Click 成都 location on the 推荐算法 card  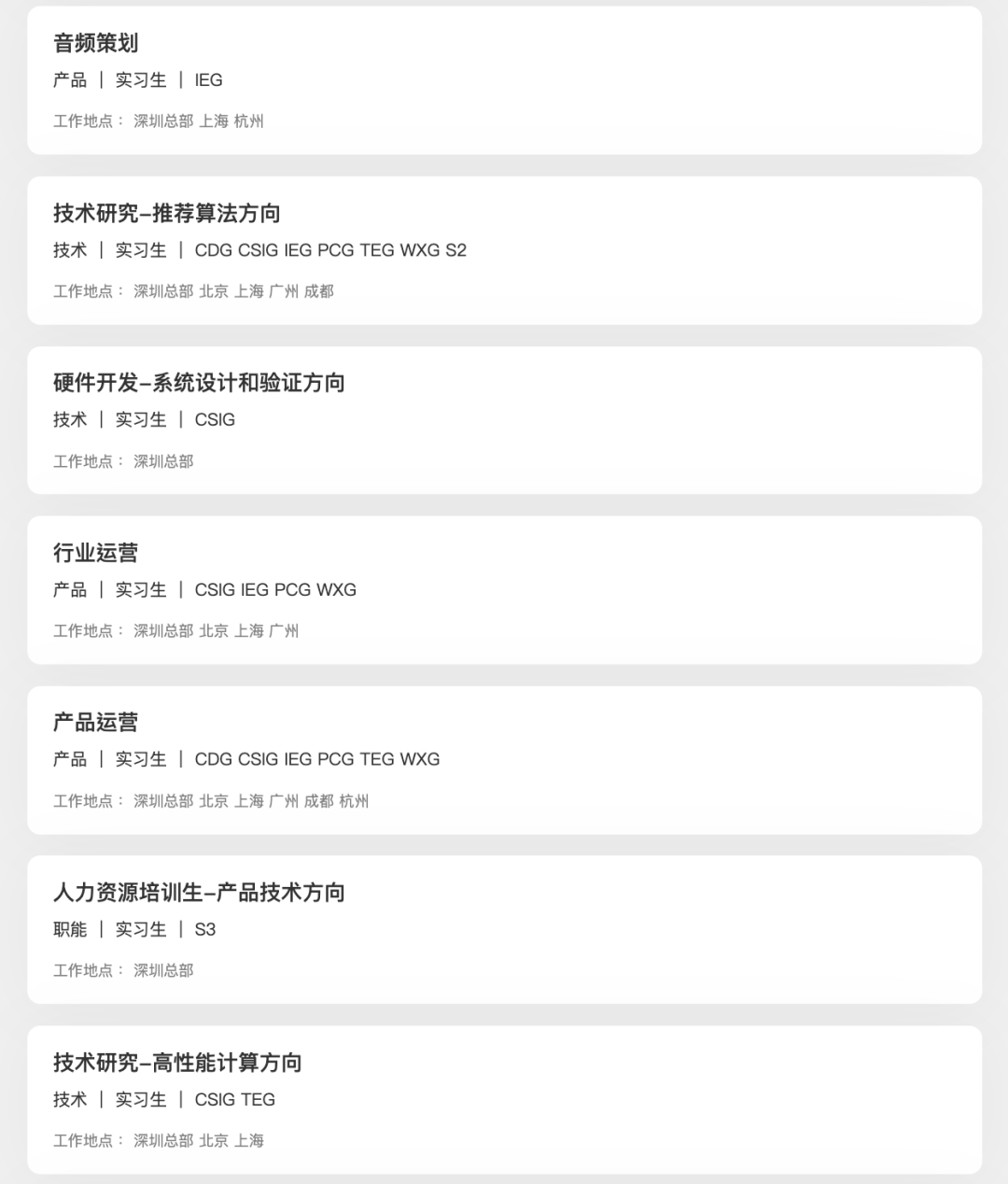tap(322, 291)
